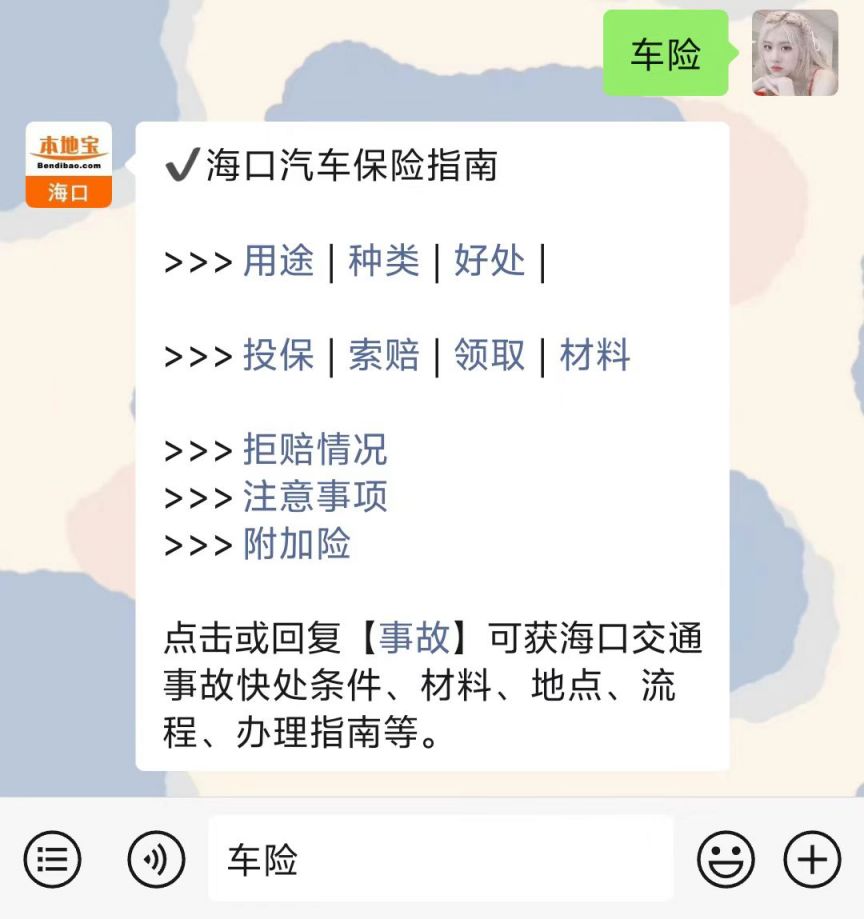Screen dimensions: 864x919
Task: Open the 材料 link
Action: coord(595,355)
